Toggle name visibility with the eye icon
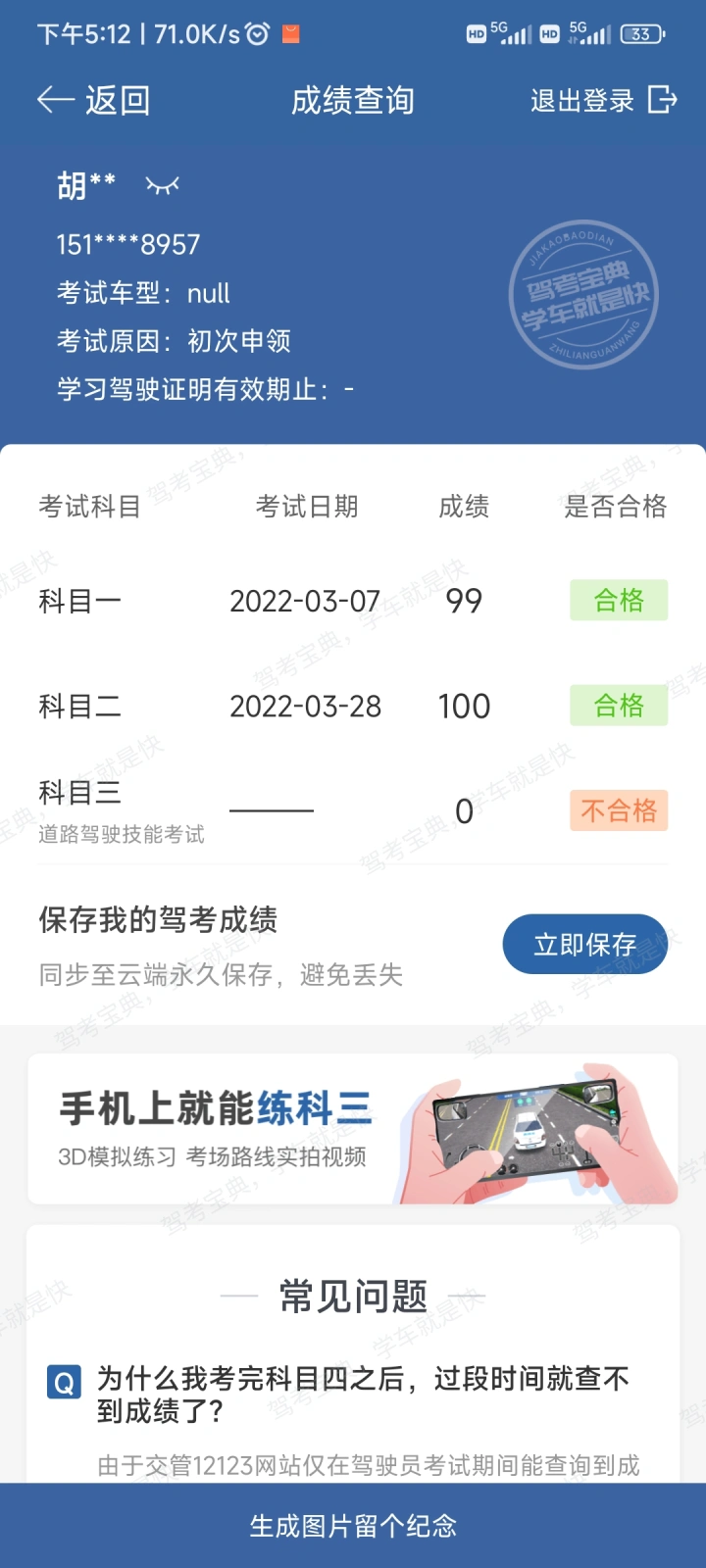Viewport: 706px width, 1568px height. tap(163, 185)
